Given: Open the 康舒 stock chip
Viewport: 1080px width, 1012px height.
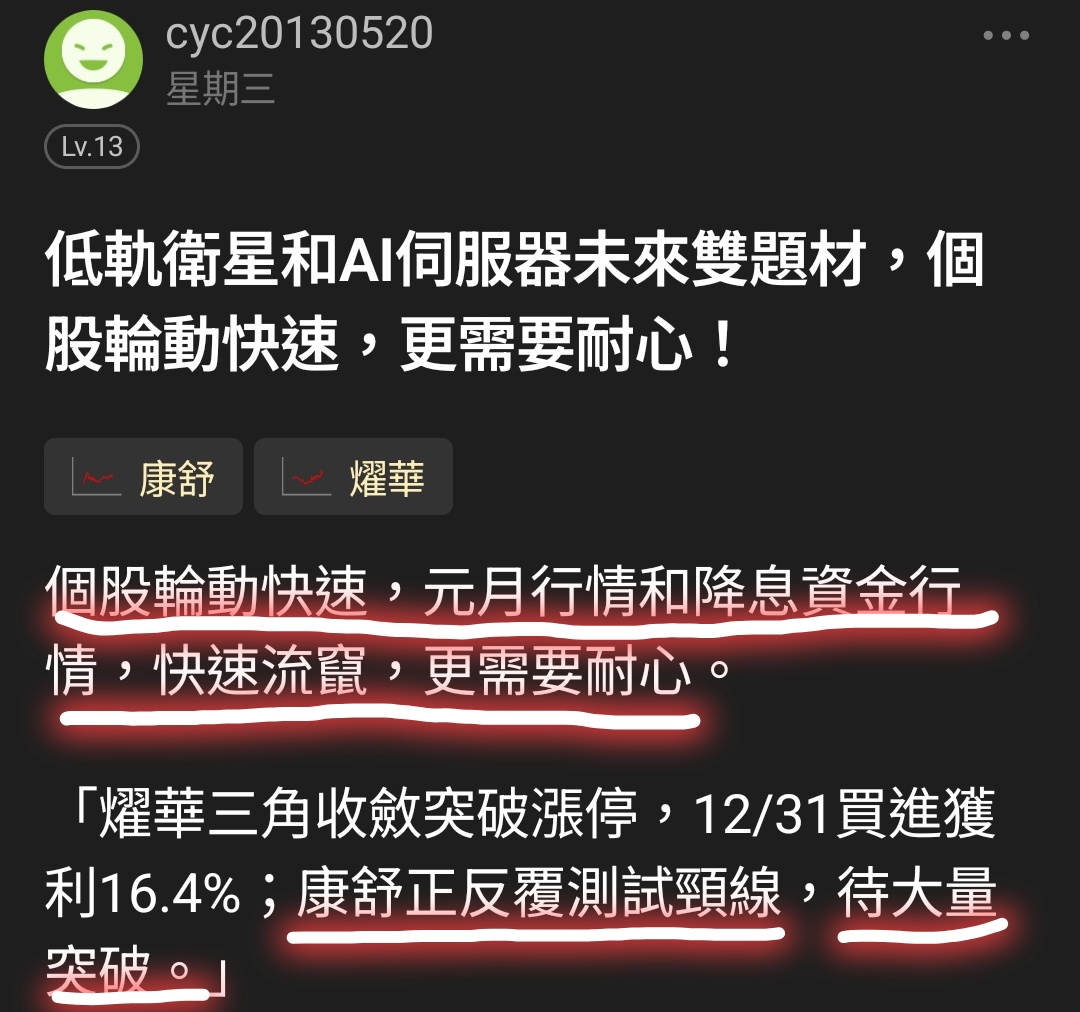Looking at the screenshot, I should (x=144, y=477).
